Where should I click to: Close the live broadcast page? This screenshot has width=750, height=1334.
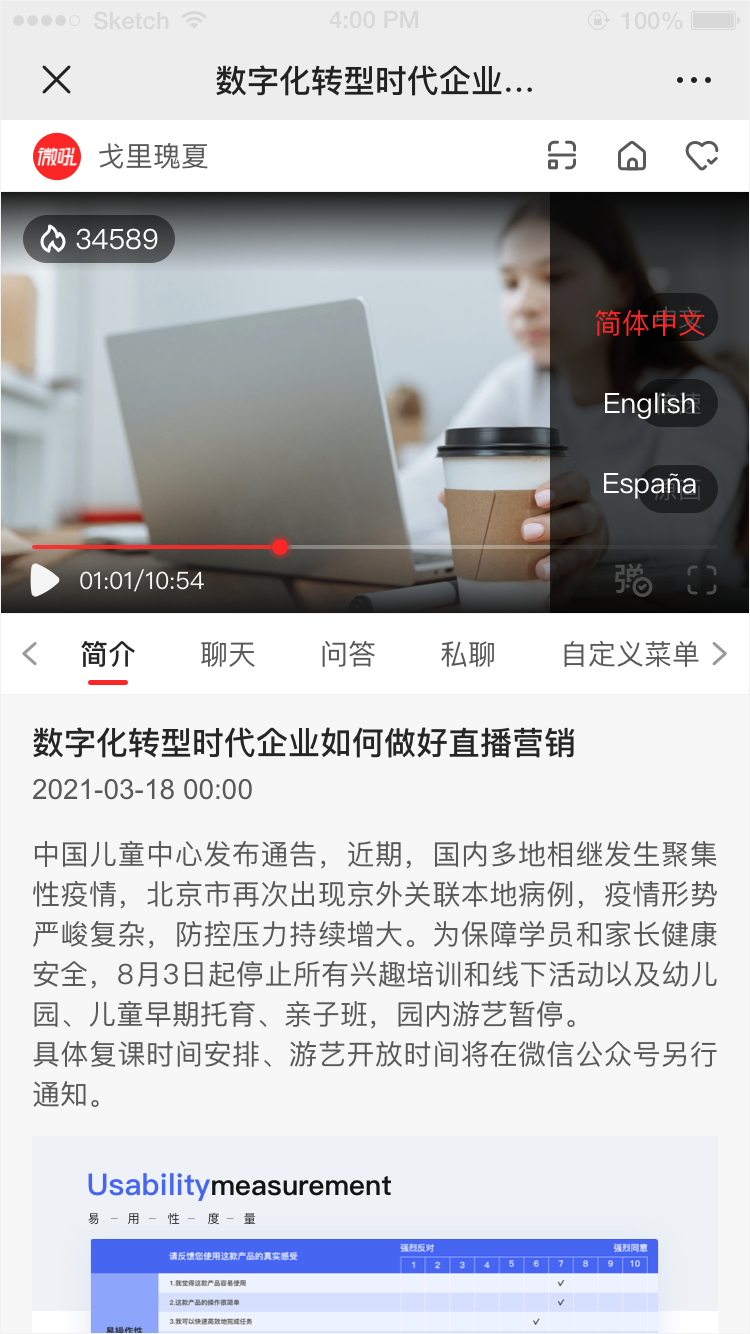pos(56,80)
